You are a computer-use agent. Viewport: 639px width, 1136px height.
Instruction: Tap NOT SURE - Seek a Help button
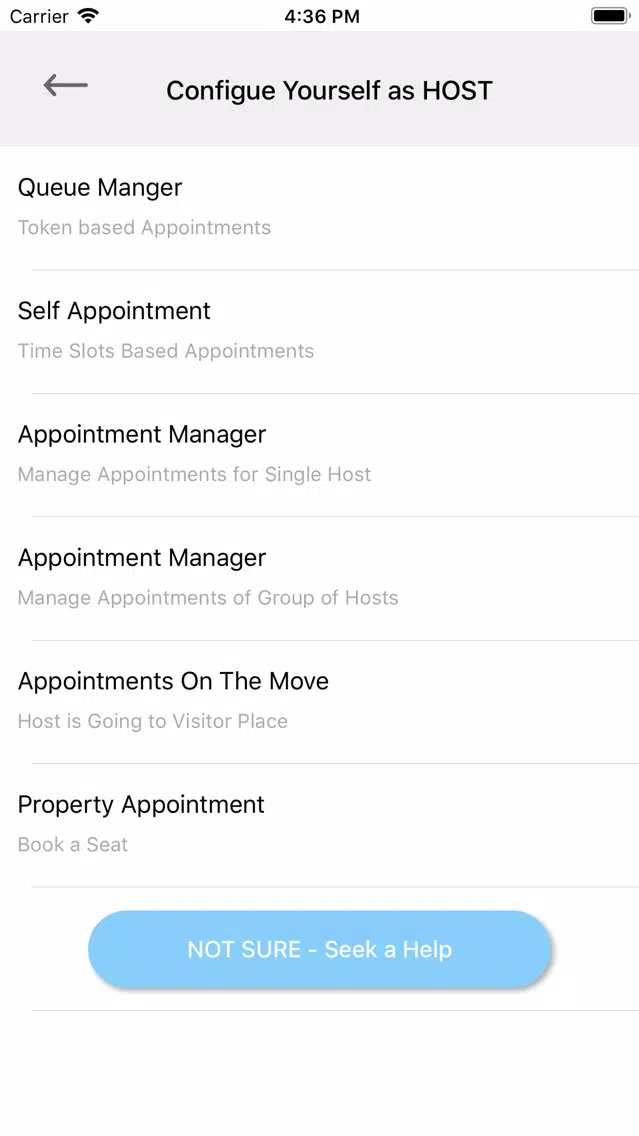pos(320,949)
